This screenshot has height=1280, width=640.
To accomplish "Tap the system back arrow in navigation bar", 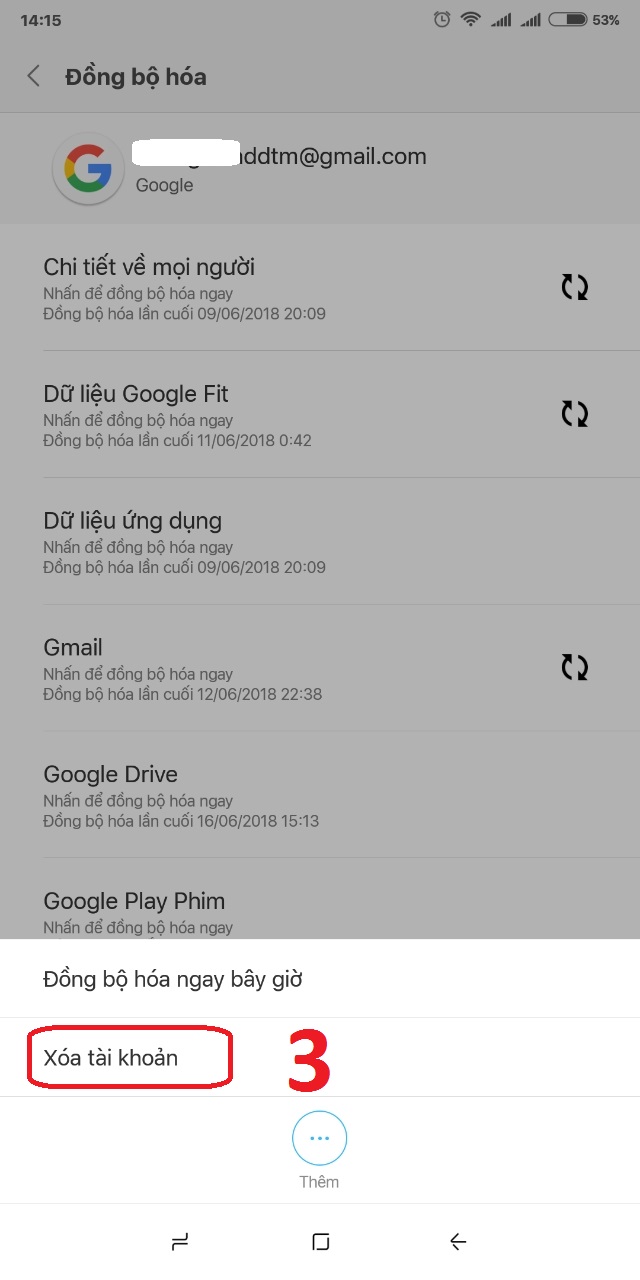I will (458, 1242).
